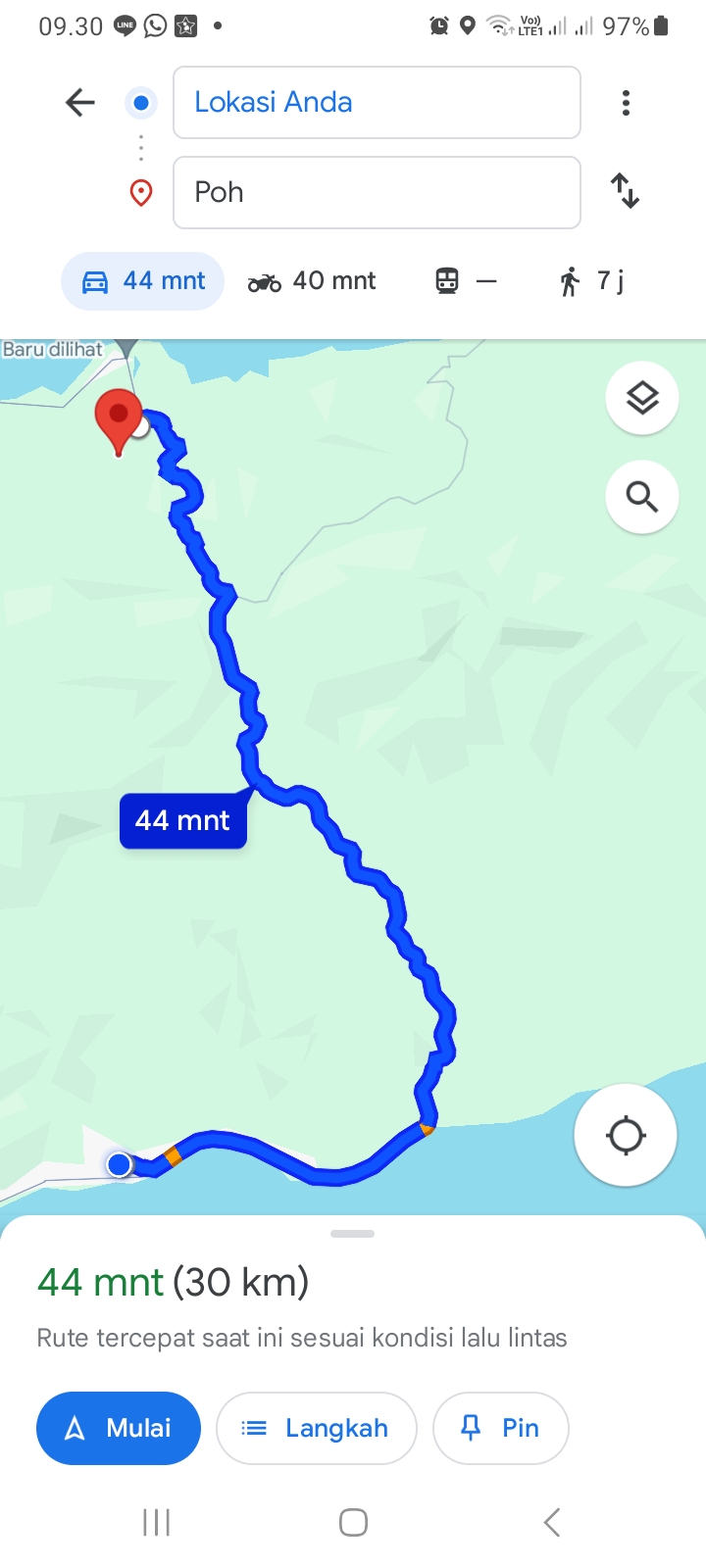
Task: Open the three-dot overflow menu
Action: 626,103
